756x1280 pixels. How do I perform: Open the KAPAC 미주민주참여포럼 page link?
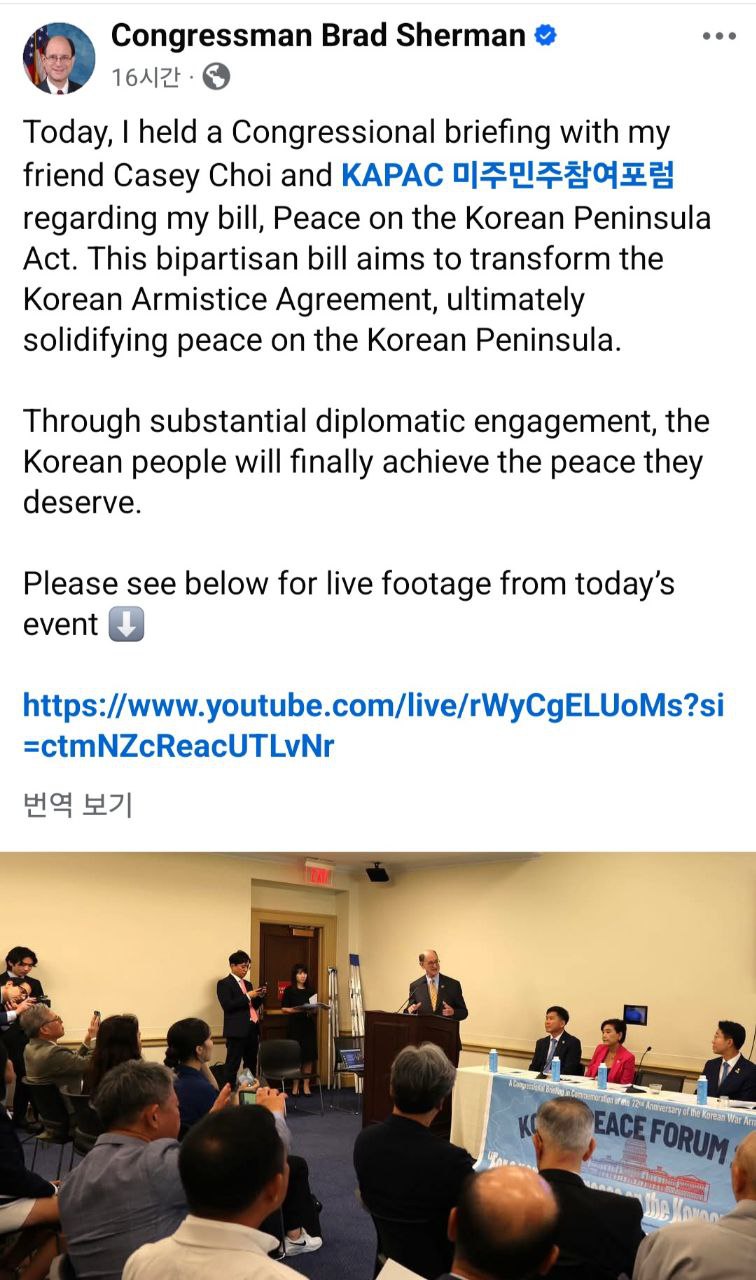point(508,175)
